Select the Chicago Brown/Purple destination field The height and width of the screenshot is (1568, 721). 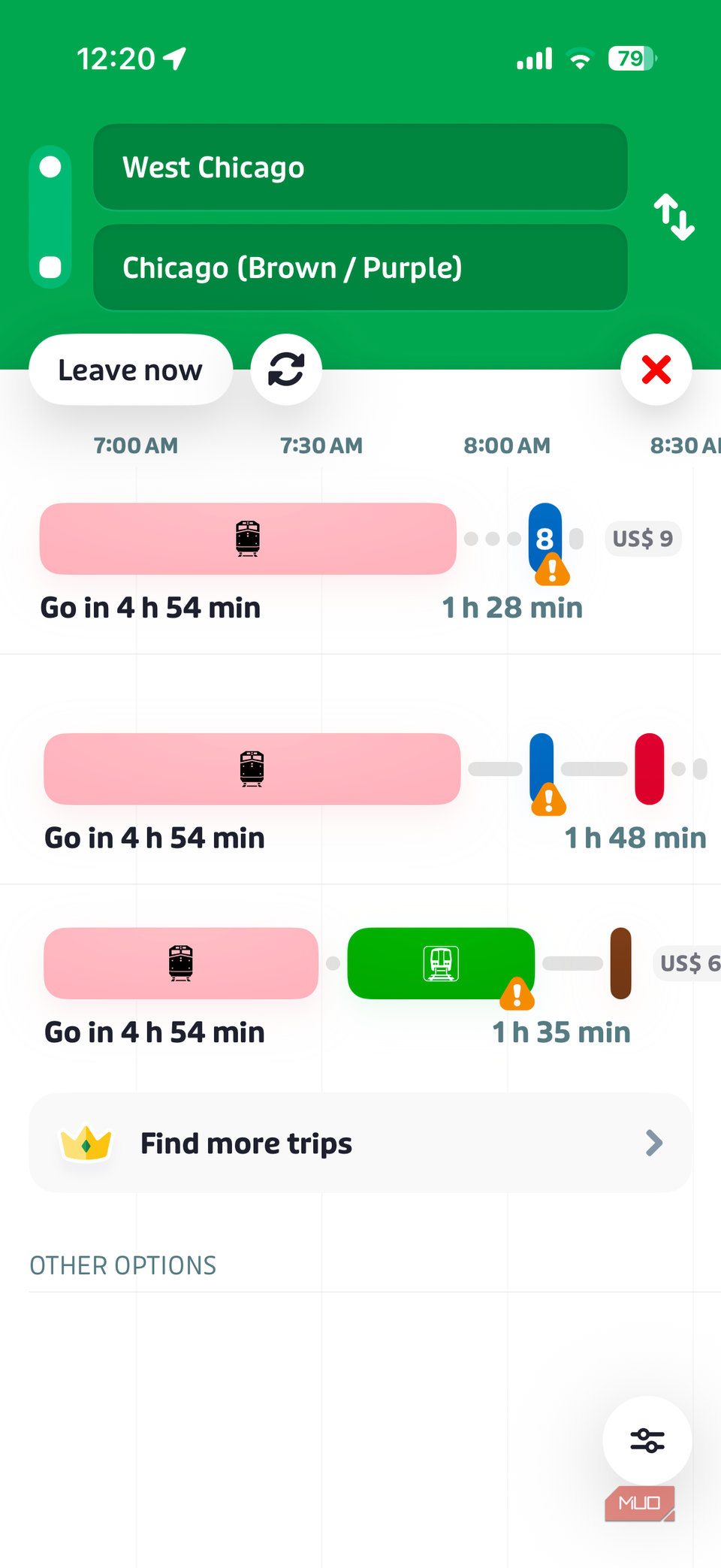(360, 267)
